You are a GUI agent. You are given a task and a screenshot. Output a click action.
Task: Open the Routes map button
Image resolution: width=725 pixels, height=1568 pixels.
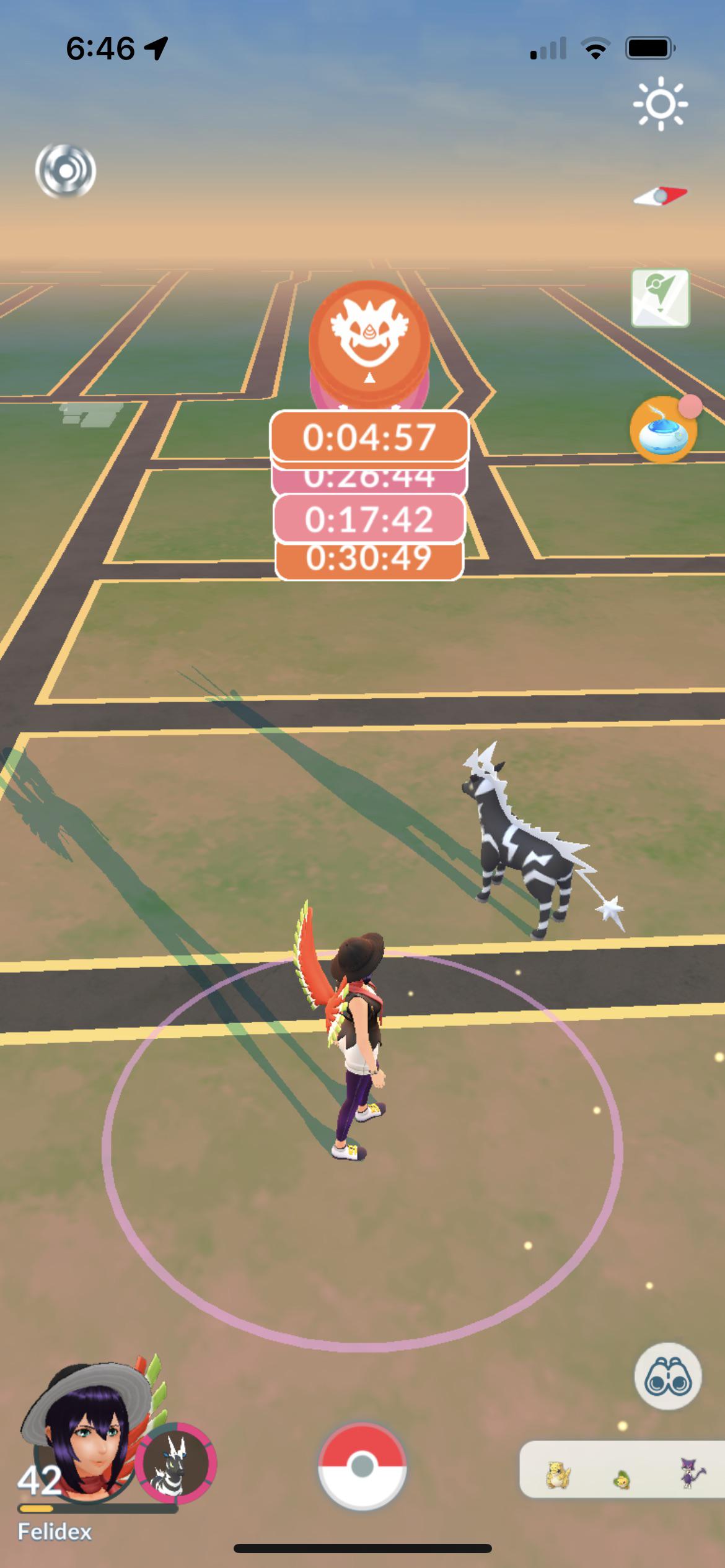(660, 298)
